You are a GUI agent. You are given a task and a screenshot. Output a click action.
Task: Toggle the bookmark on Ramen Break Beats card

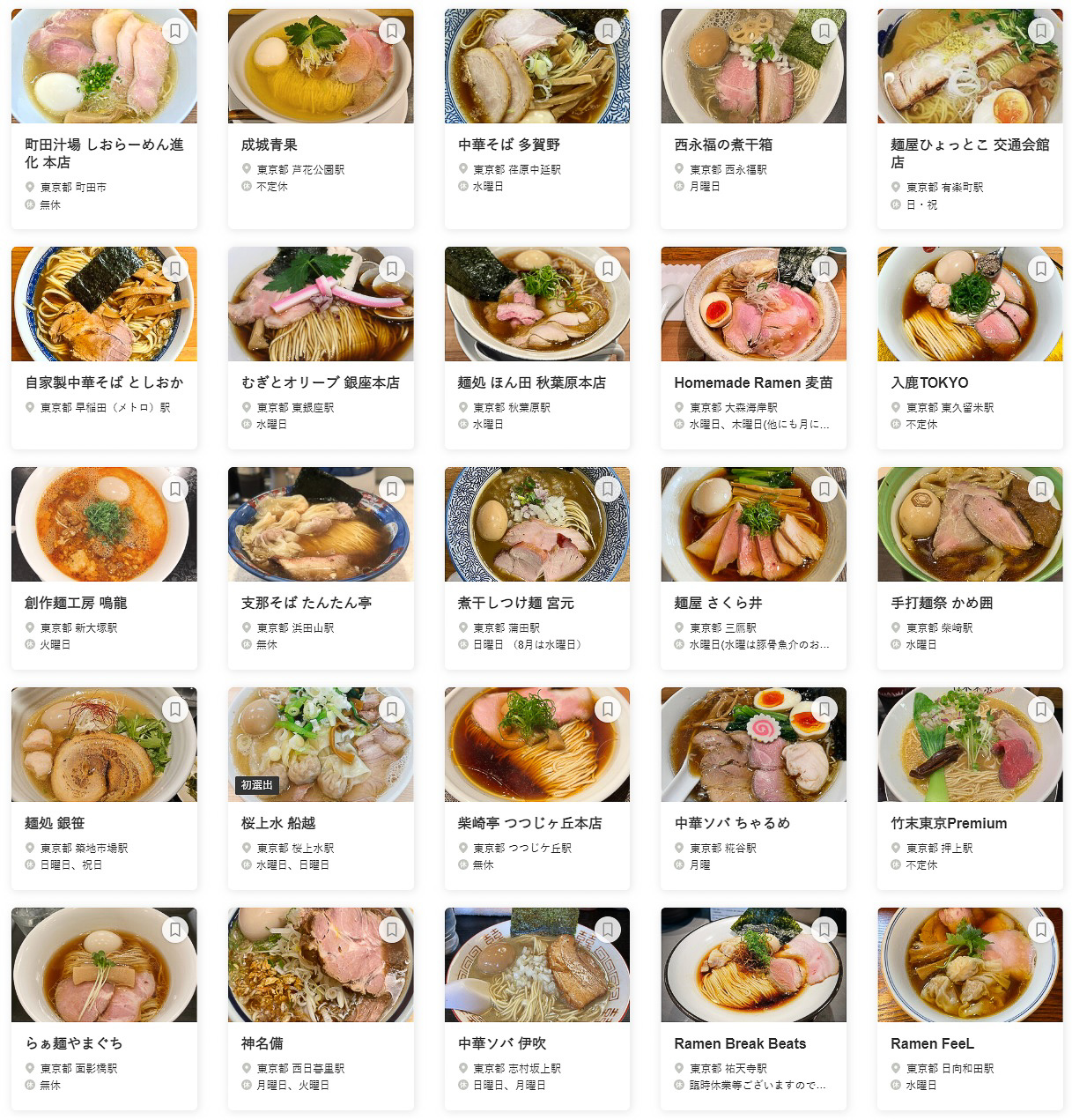[x=824, y=929]
